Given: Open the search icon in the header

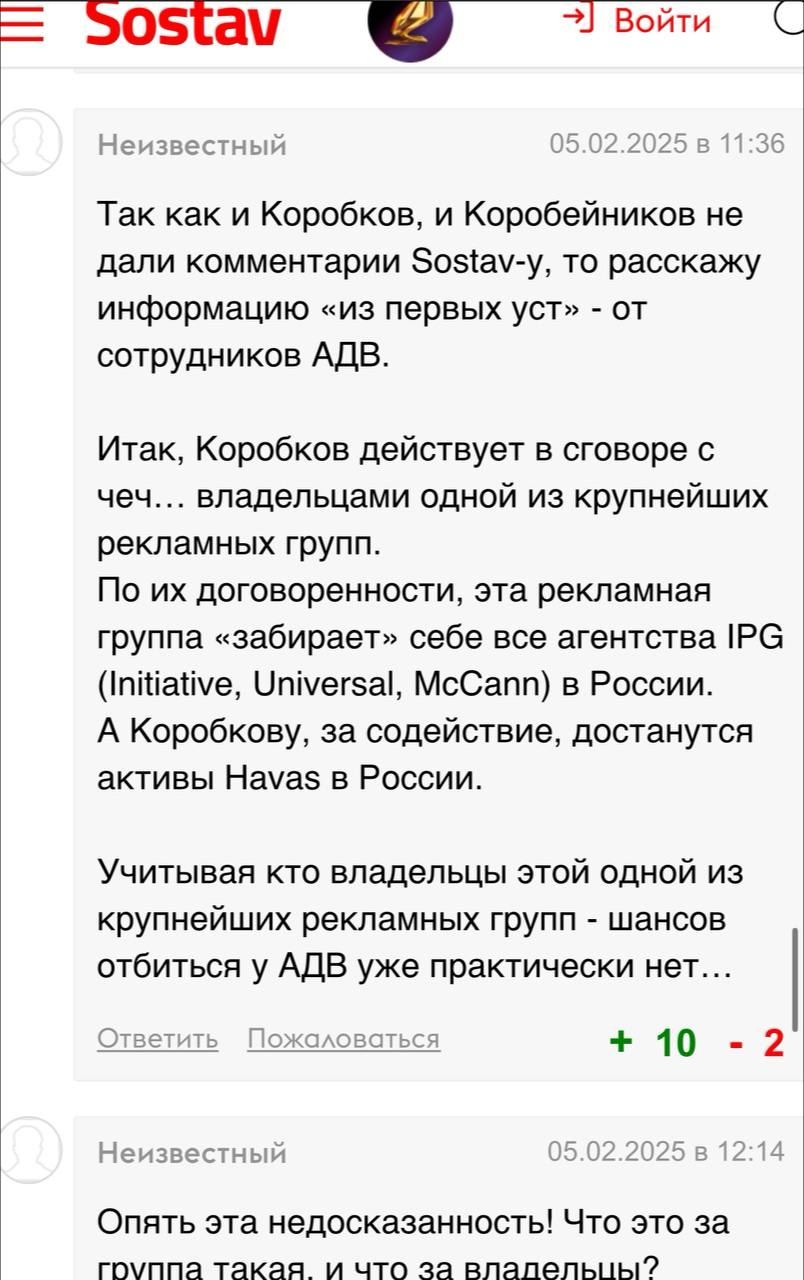Looking at the screenshot, I should coord(790,18).
